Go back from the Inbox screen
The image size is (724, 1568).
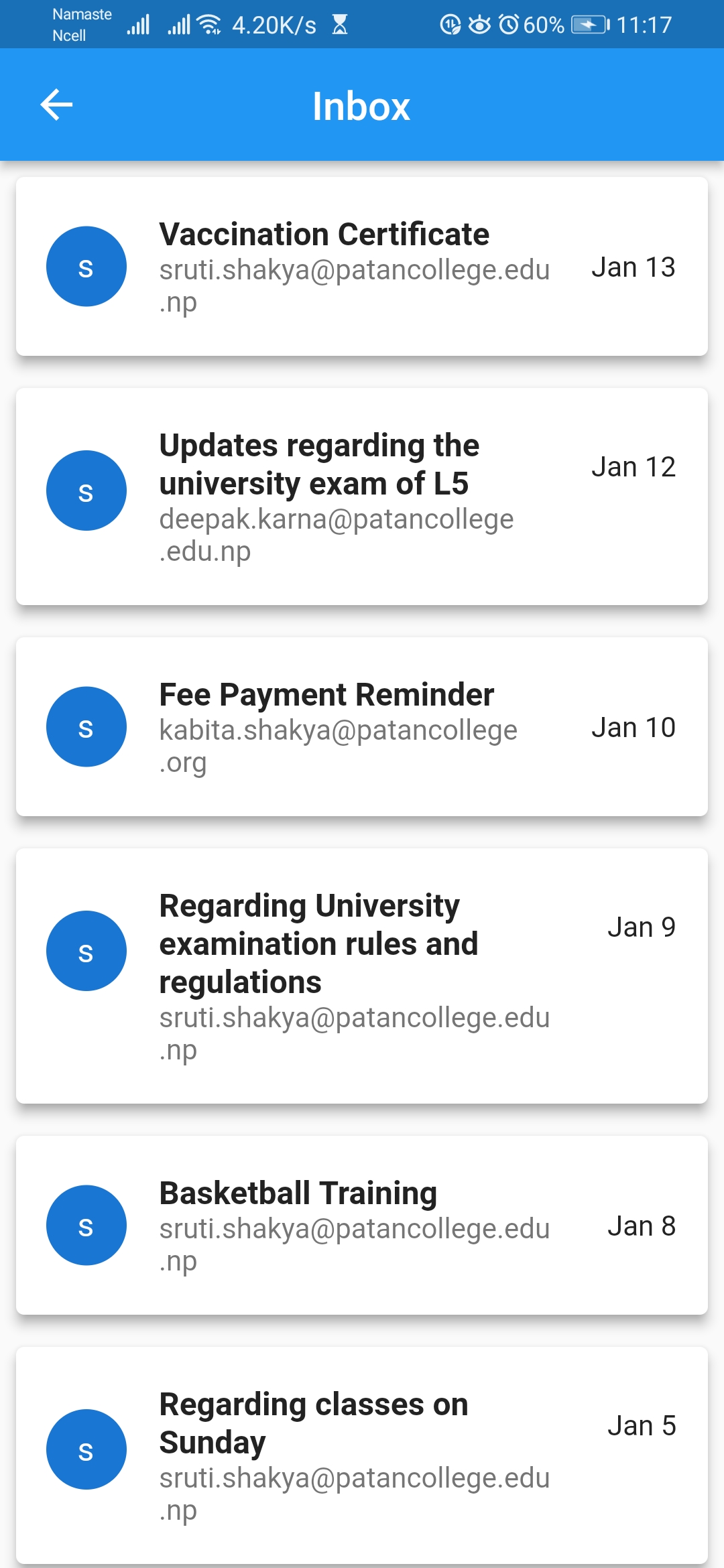[56, 105]
